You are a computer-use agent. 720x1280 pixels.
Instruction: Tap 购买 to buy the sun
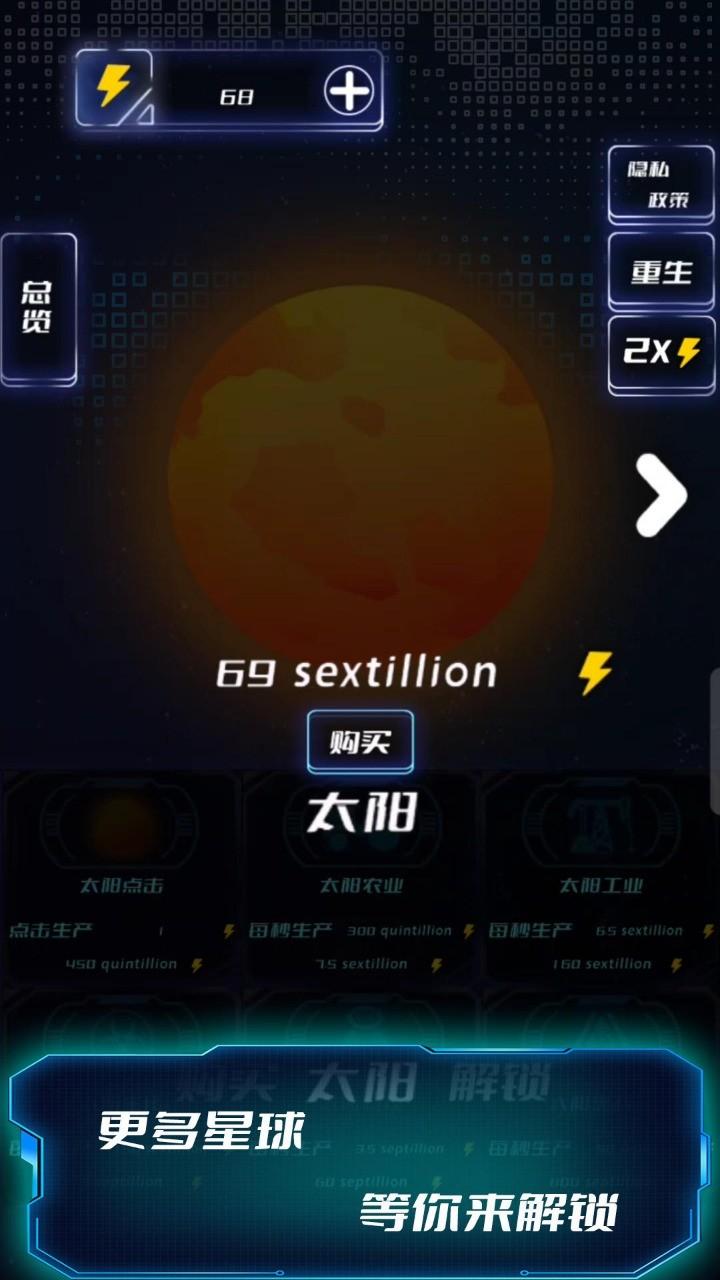pos(359,742)
